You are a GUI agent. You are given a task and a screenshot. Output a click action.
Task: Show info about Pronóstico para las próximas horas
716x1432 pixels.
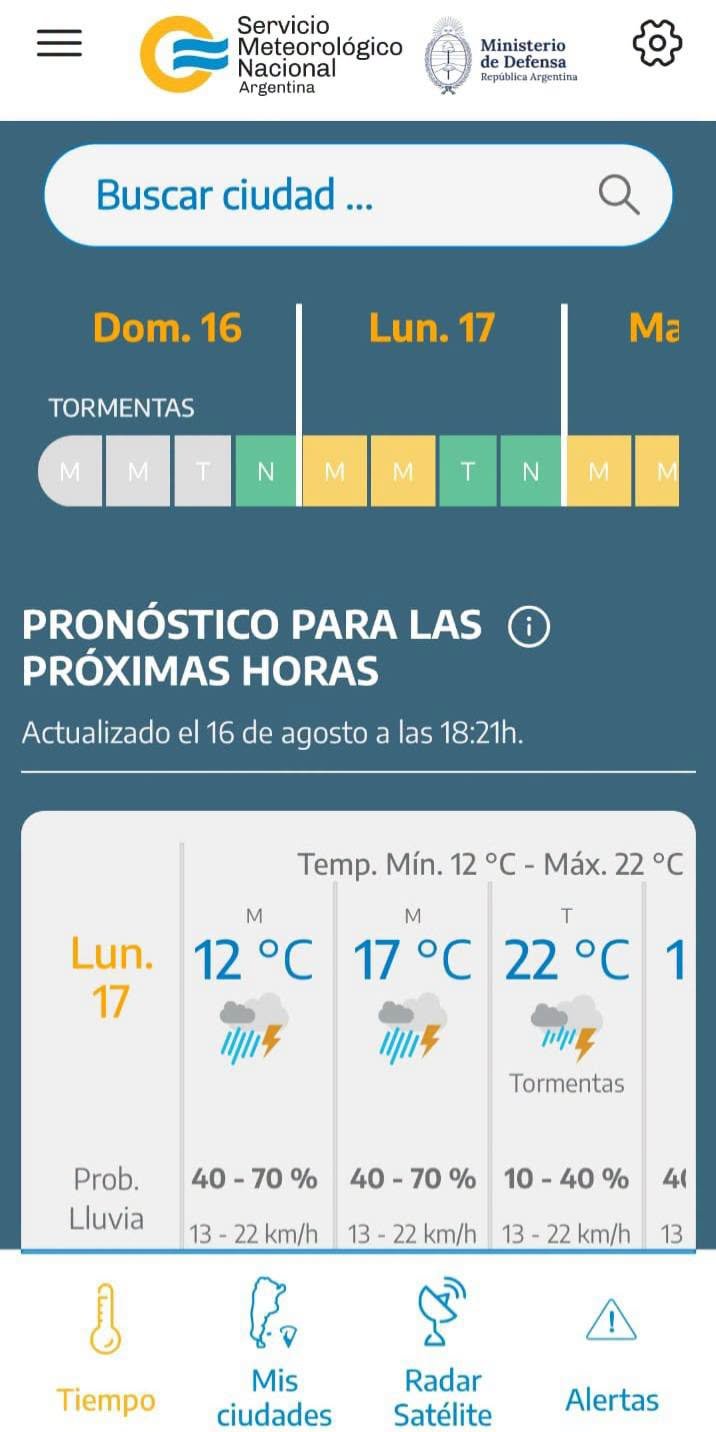[x=529, y=627]
